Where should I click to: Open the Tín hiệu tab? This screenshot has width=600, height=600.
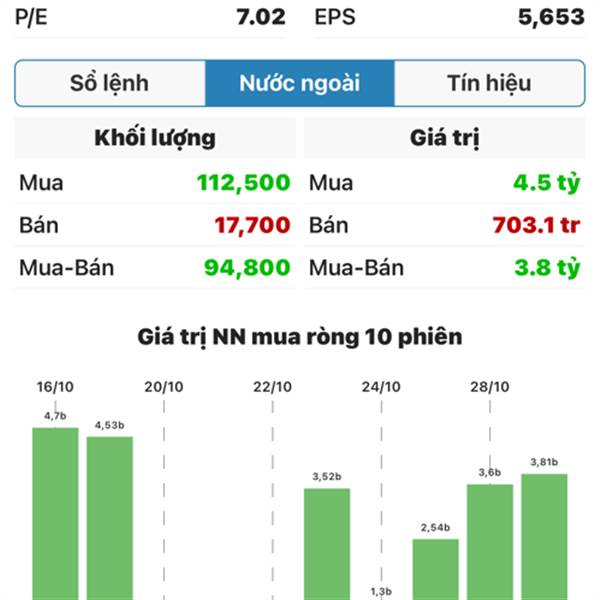tap(489, 84)
